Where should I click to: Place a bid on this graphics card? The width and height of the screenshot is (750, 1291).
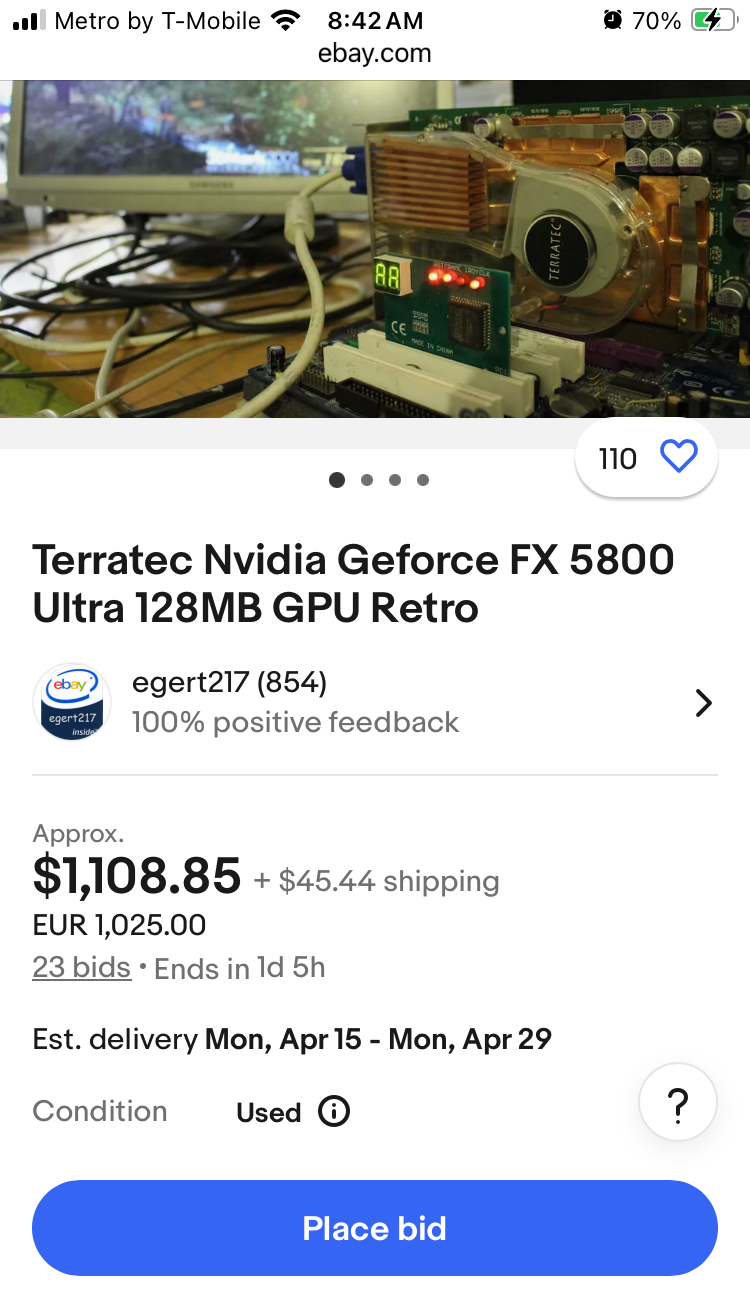tap(374, 1228)
